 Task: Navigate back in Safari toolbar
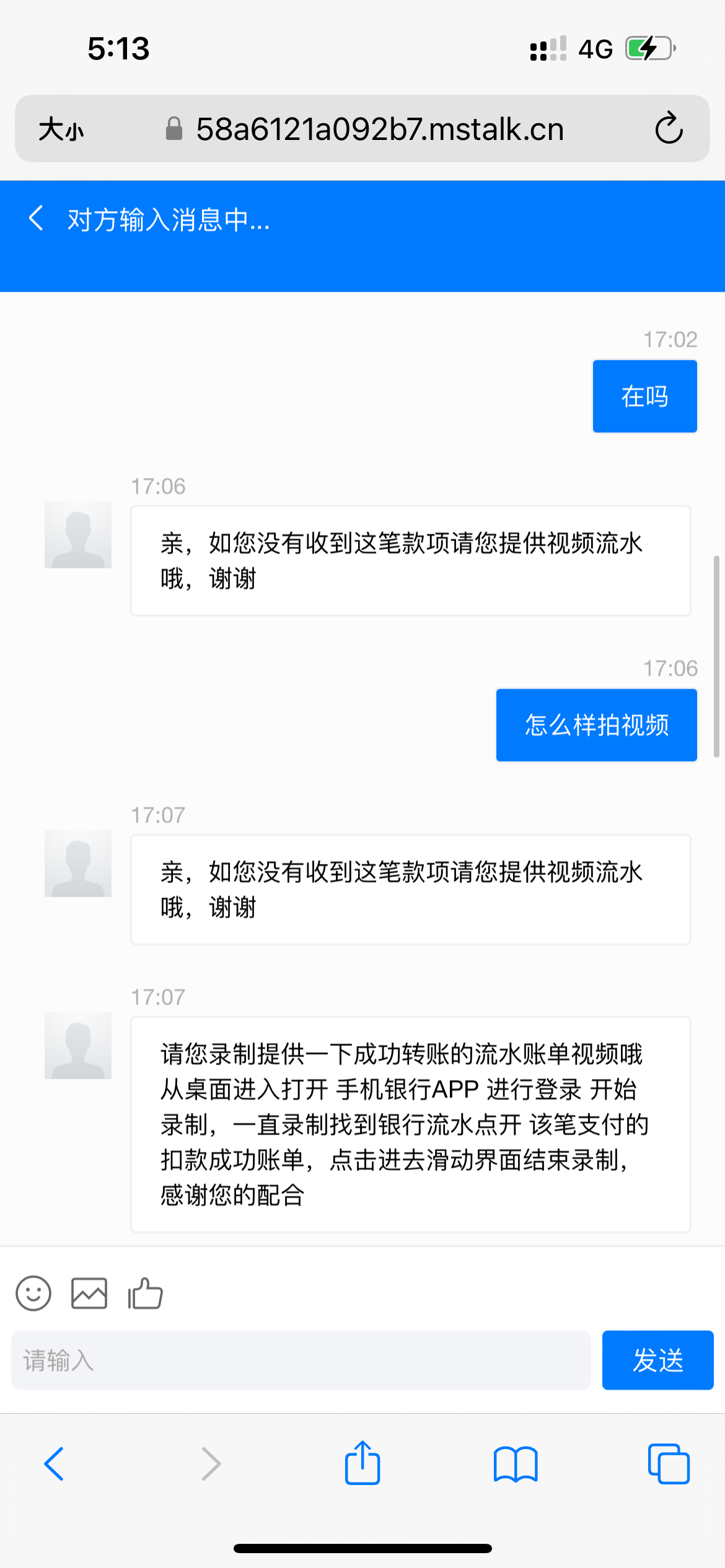[55, 1464]
